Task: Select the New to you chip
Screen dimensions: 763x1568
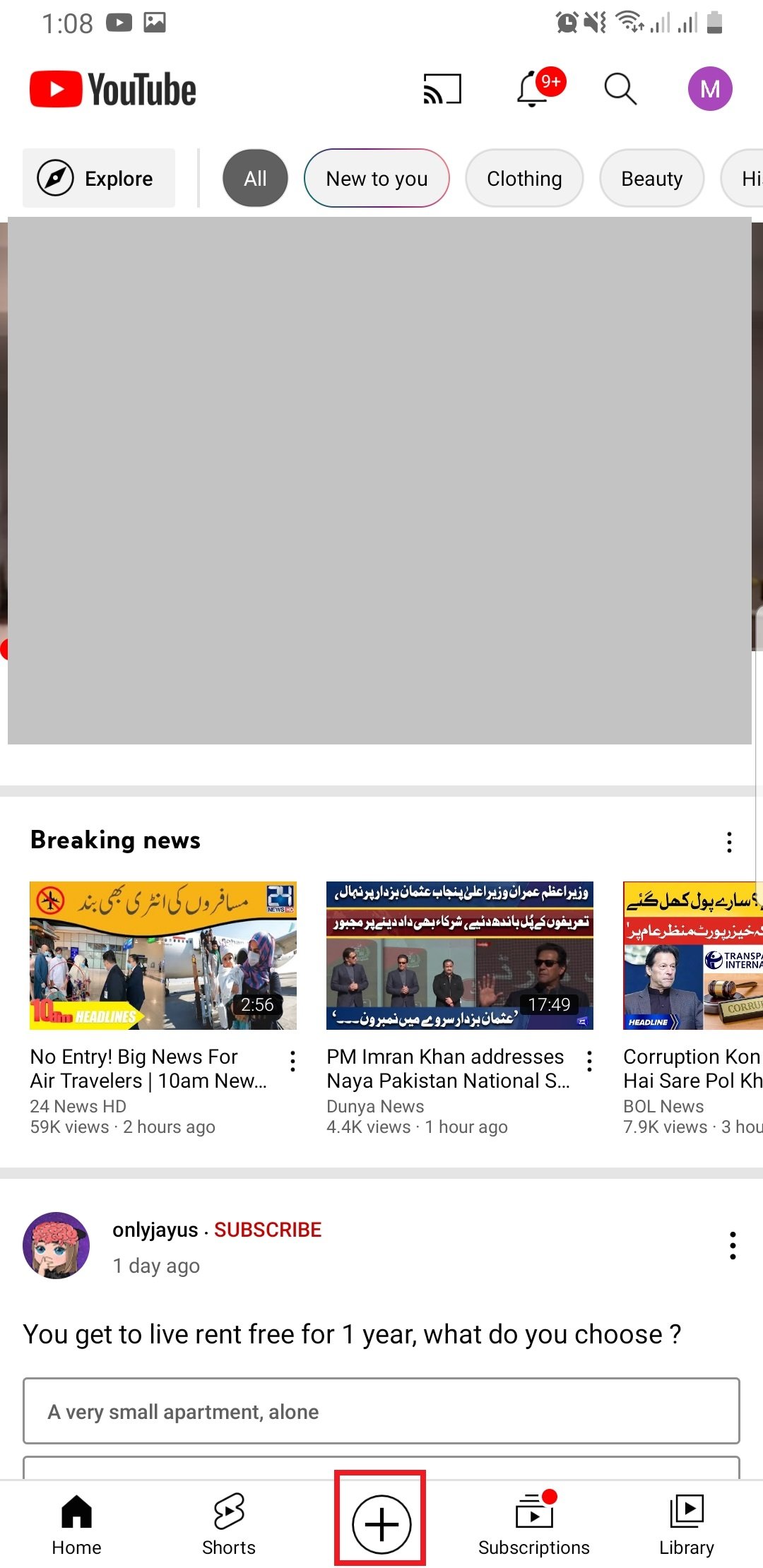Action: tap(377, 179)
